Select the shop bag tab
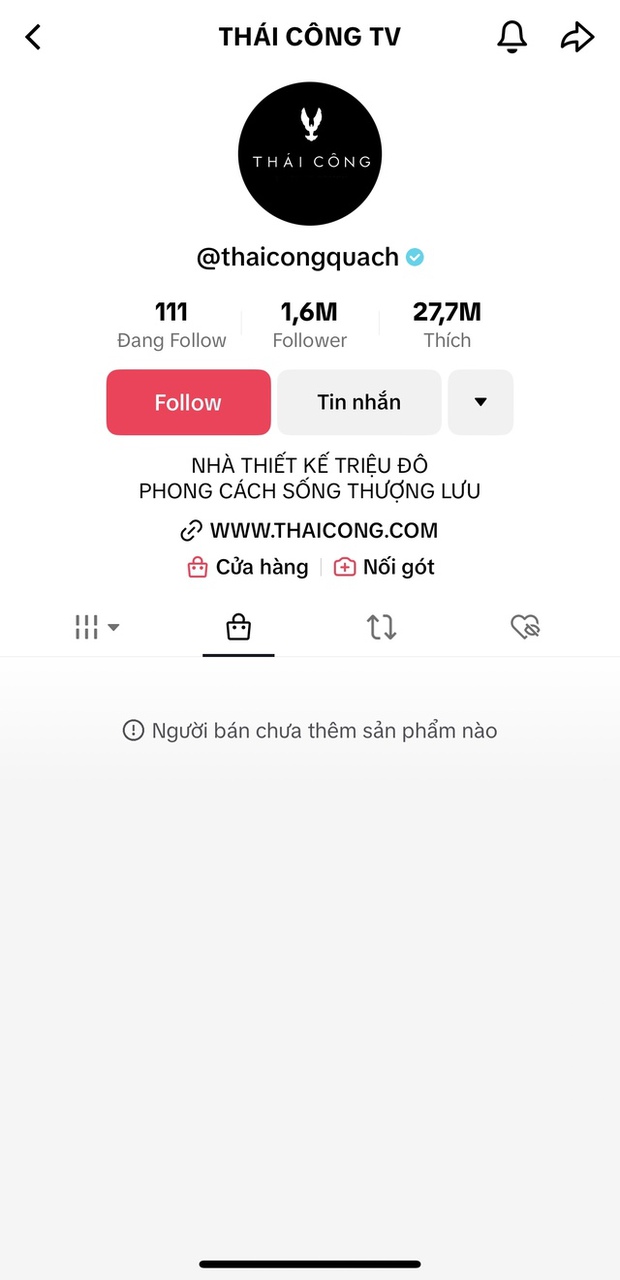The image size is (620, 1280). 238,627
